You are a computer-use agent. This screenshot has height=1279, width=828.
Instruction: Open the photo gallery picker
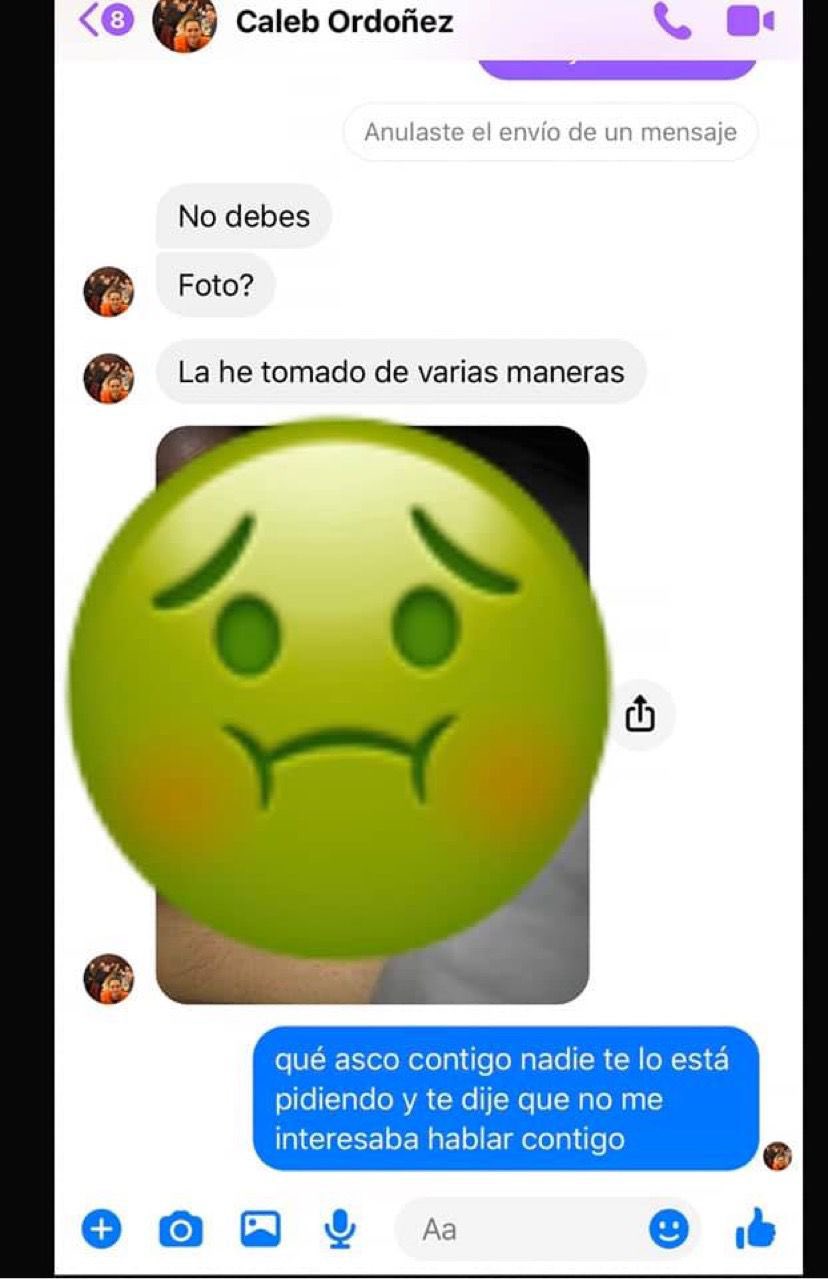tap(260, 1228)
